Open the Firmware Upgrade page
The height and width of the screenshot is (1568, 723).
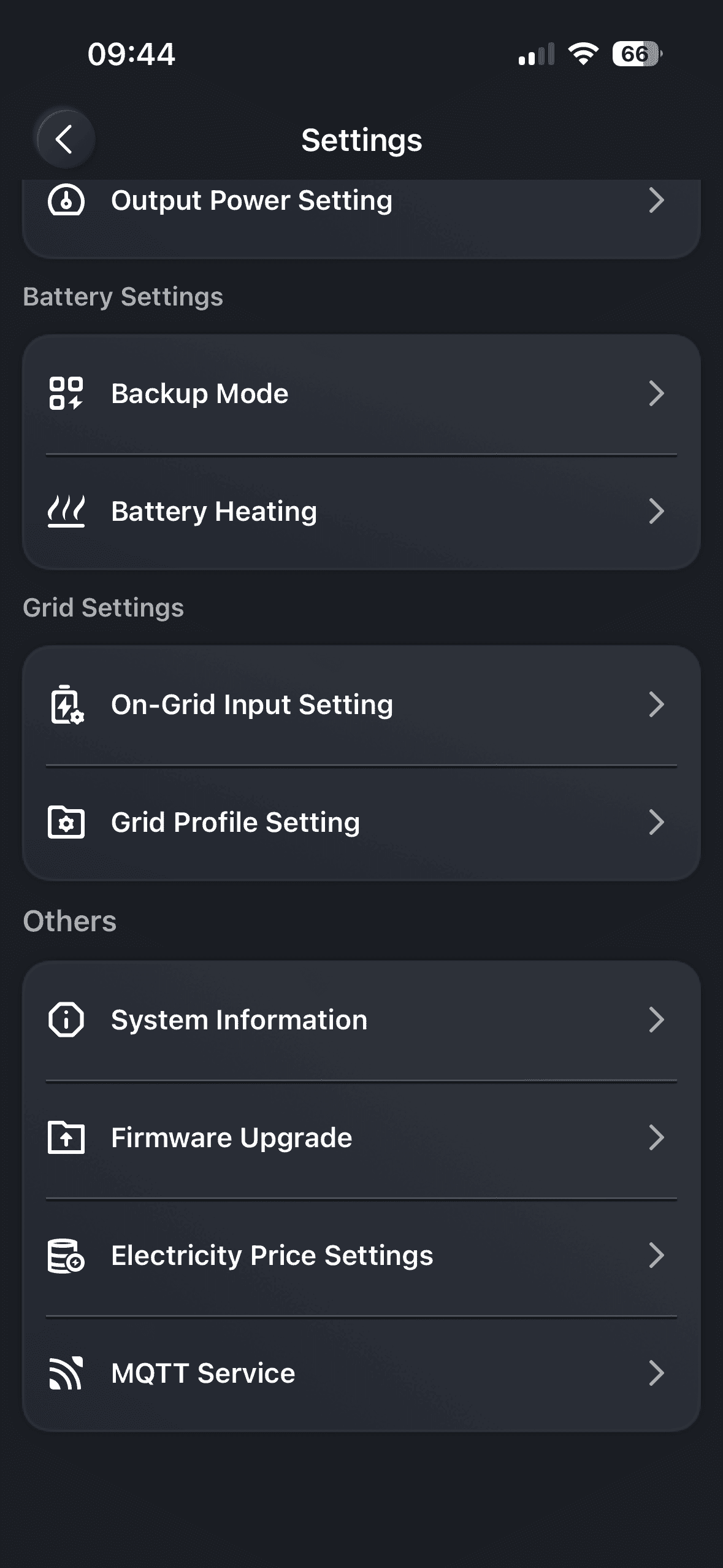361,1138
